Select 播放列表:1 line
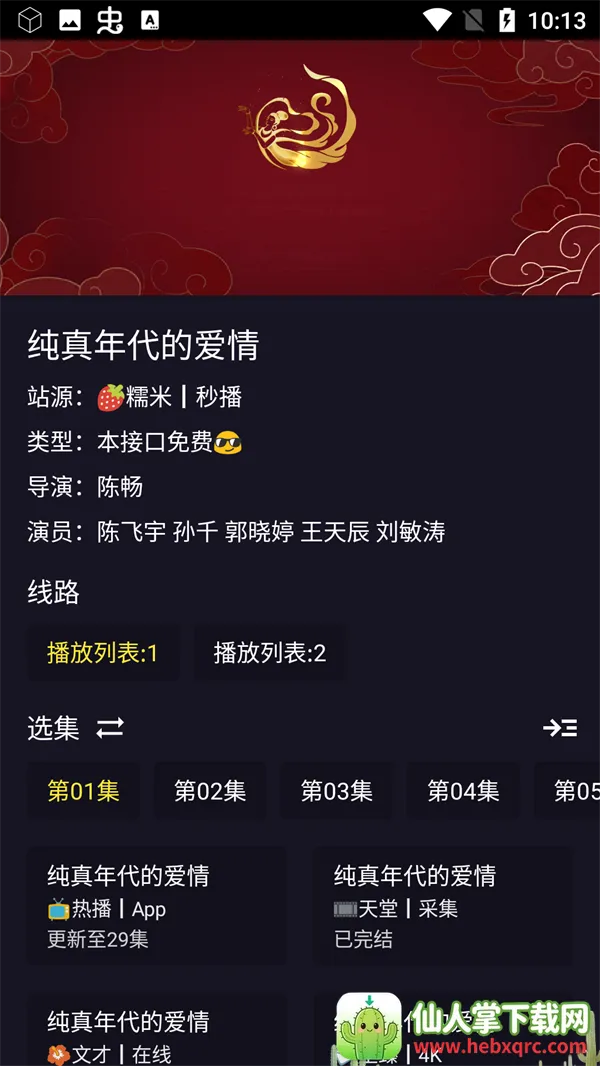 [x=103, y=653]
